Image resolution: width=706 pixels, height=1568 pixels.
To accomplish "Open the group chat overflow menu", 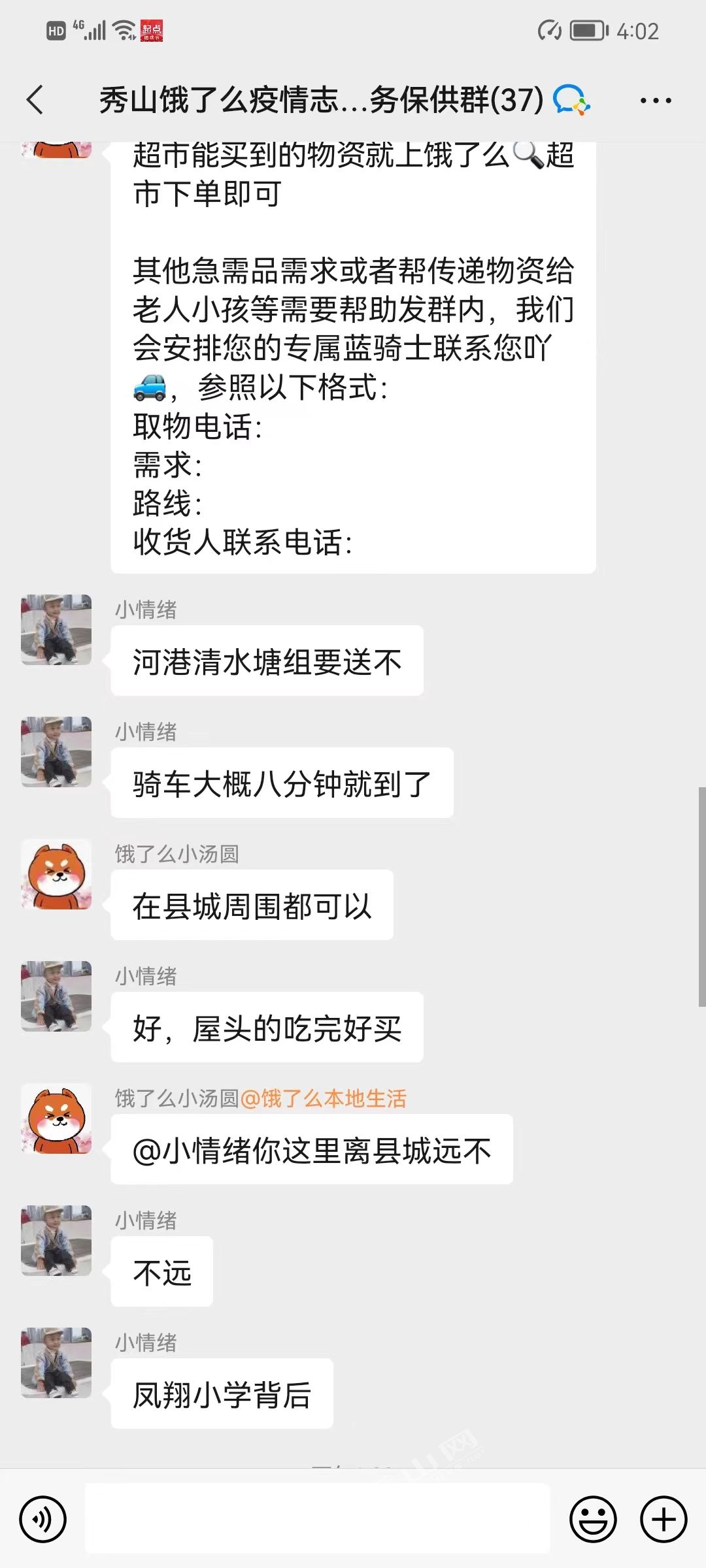I will (x=655, y=101).
